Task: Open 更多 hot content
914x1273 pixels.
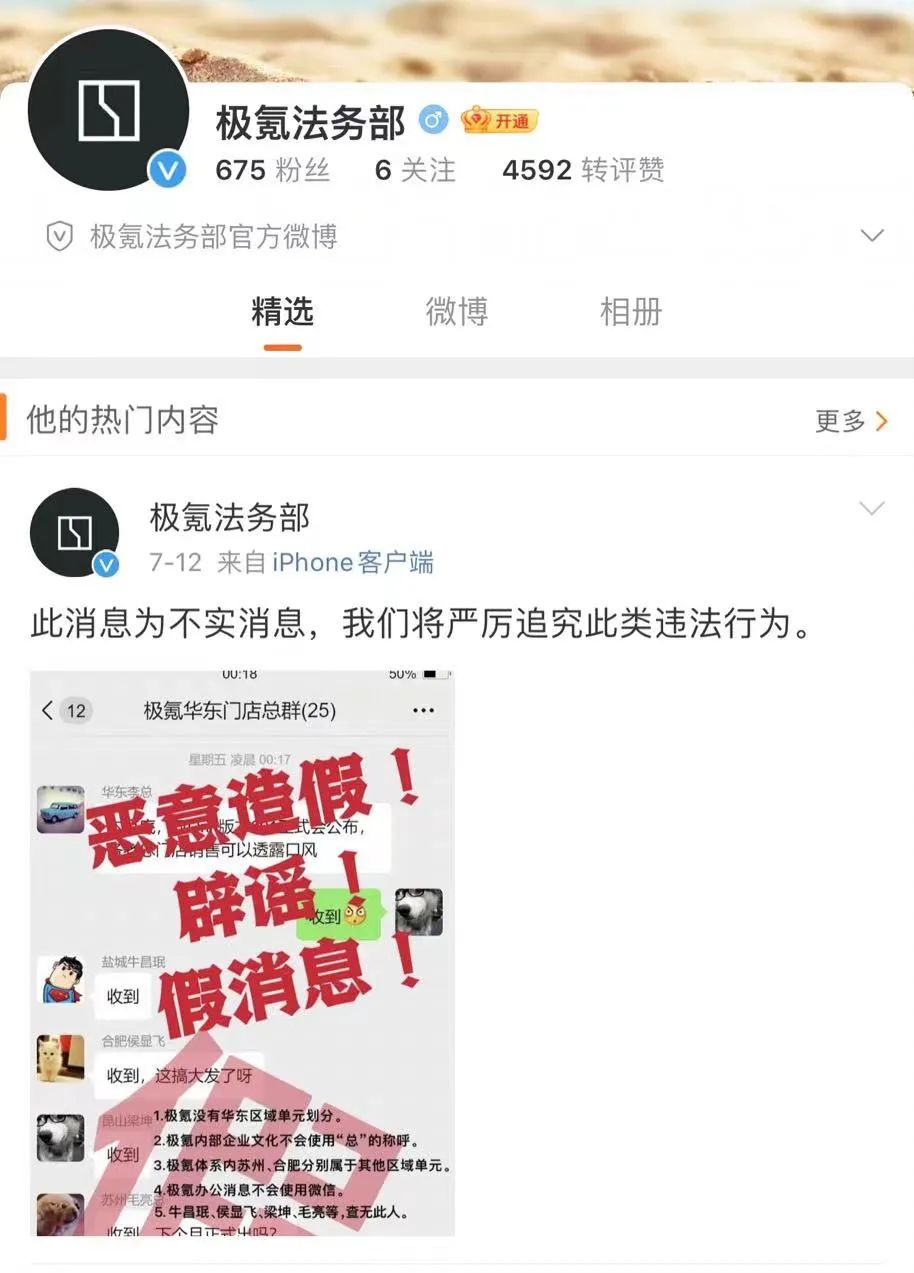Action: click(851, 421)
